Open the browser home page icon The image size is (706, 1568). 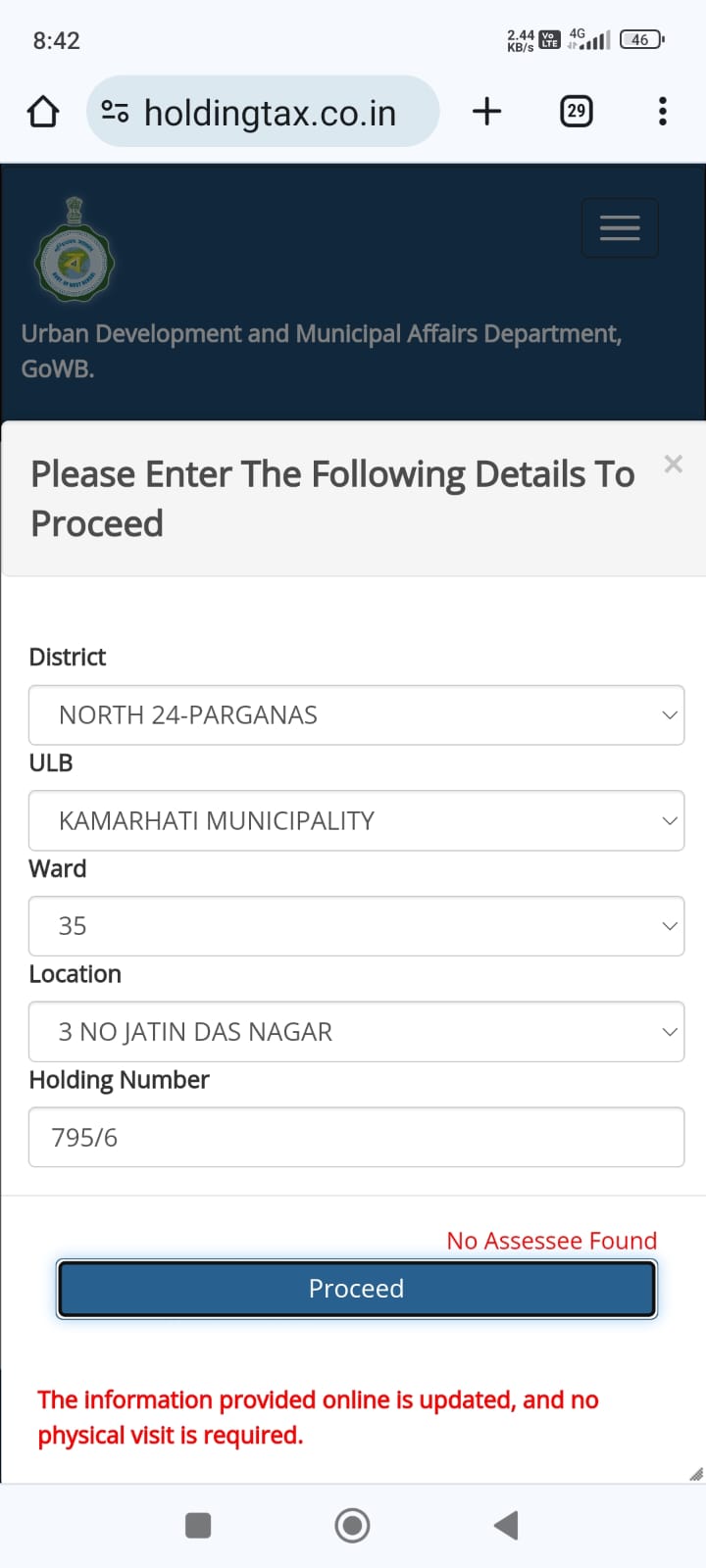[x=43, y=112]
